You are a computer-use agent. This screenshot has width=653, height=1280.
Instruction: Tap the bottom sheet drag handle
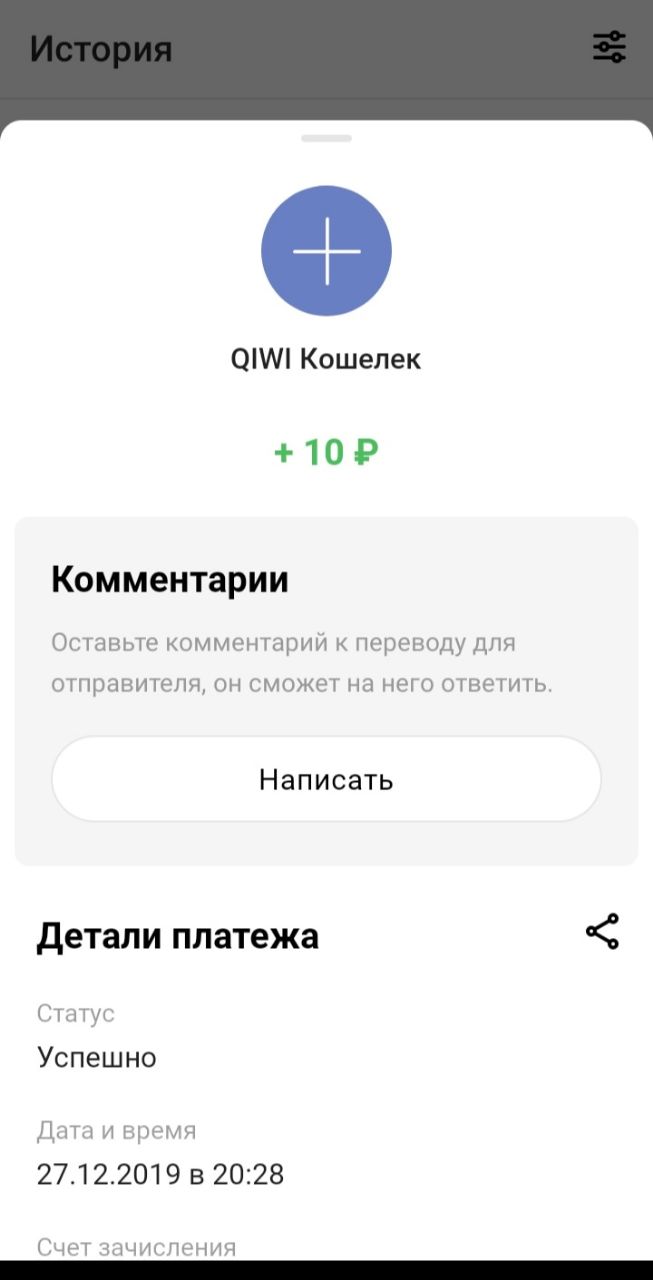(x=326, y=138)
